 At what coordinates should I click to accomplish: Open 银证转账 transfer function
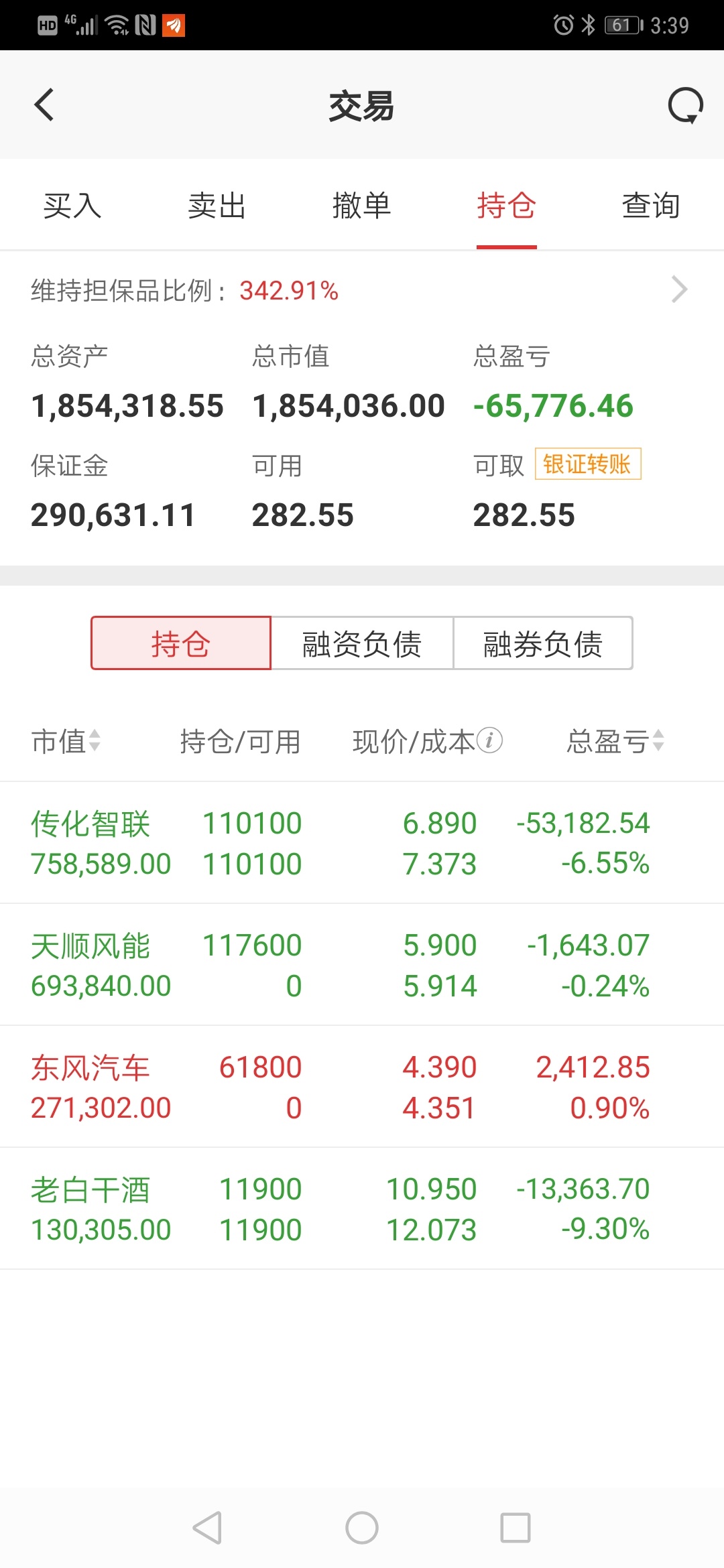pos(588,464)
